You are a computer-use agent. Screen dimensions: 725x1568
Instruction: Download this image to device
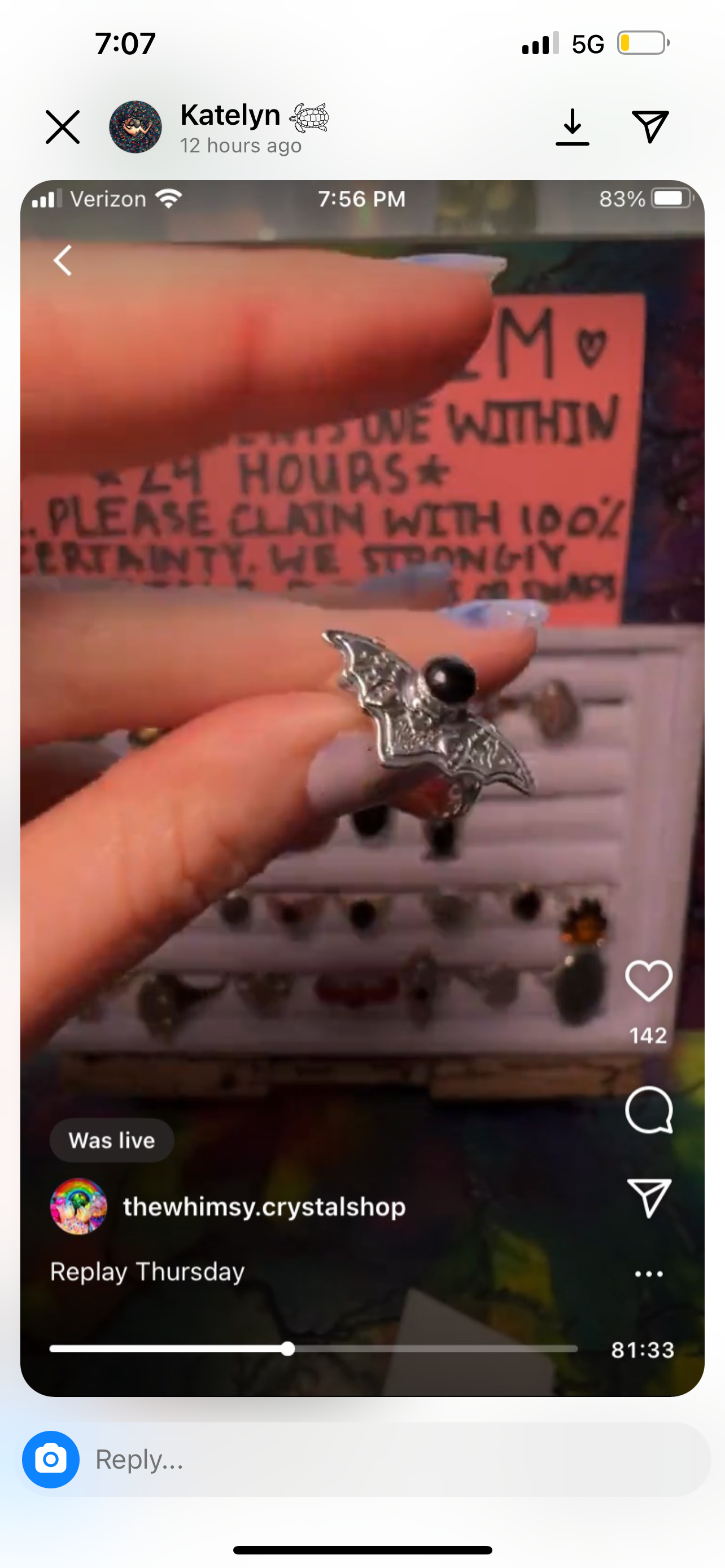pyautogui.click(x=572, y=126)
